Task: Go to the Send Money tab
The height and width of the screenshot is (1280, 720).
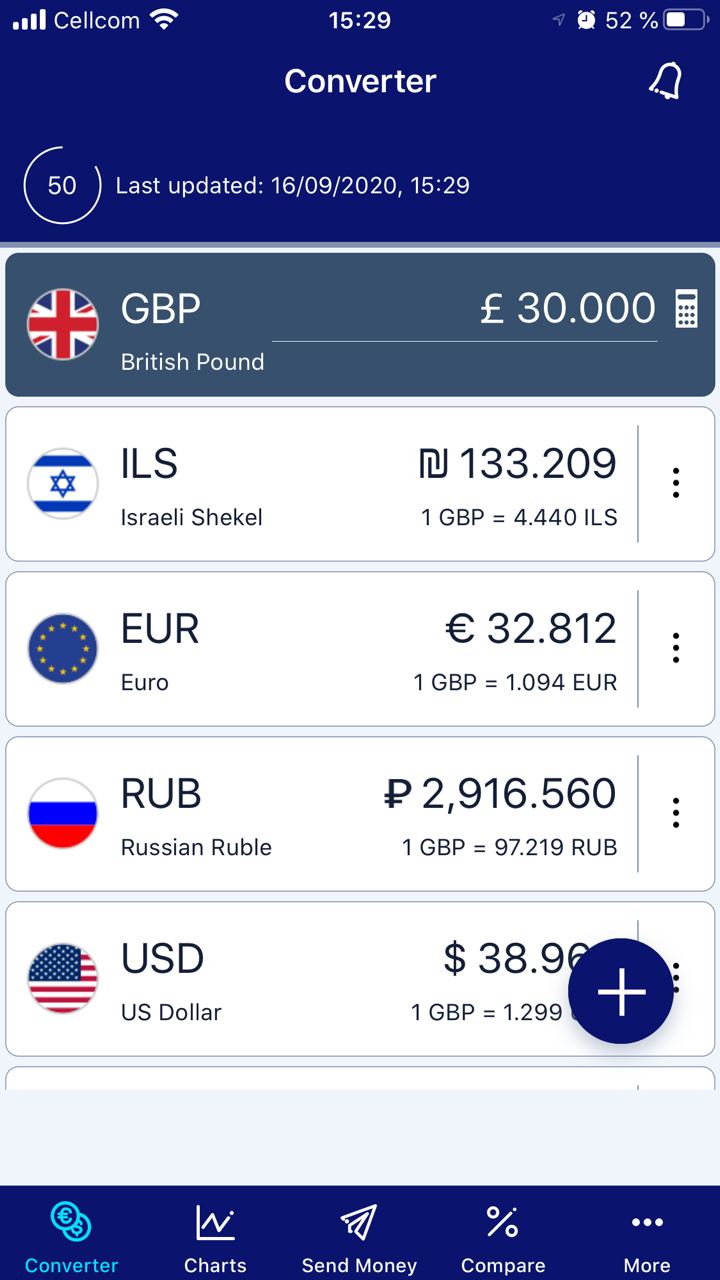Action: (359, 1238)
